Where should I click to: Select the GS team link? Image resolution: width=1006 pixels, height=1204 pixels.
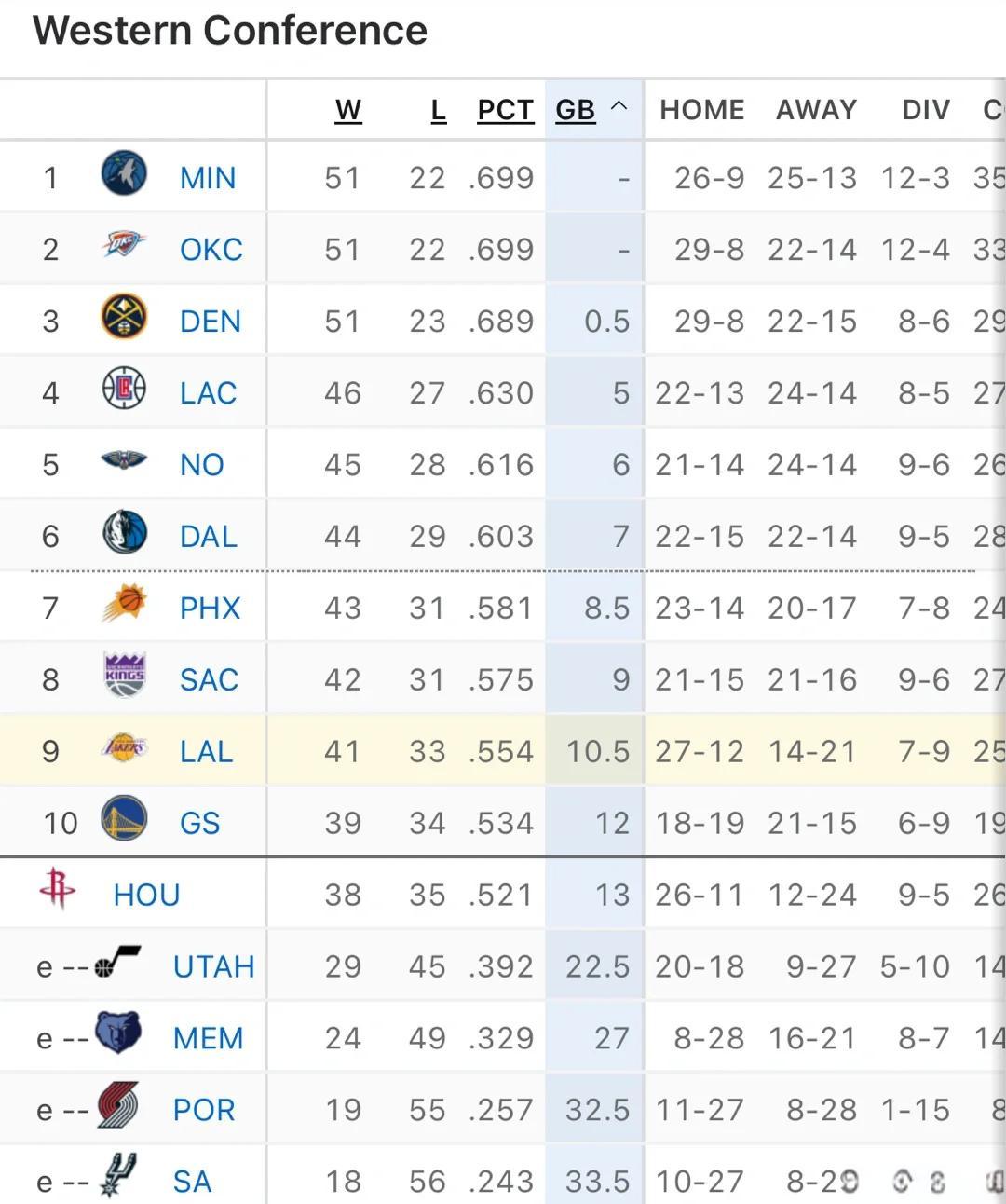[199, 824]
